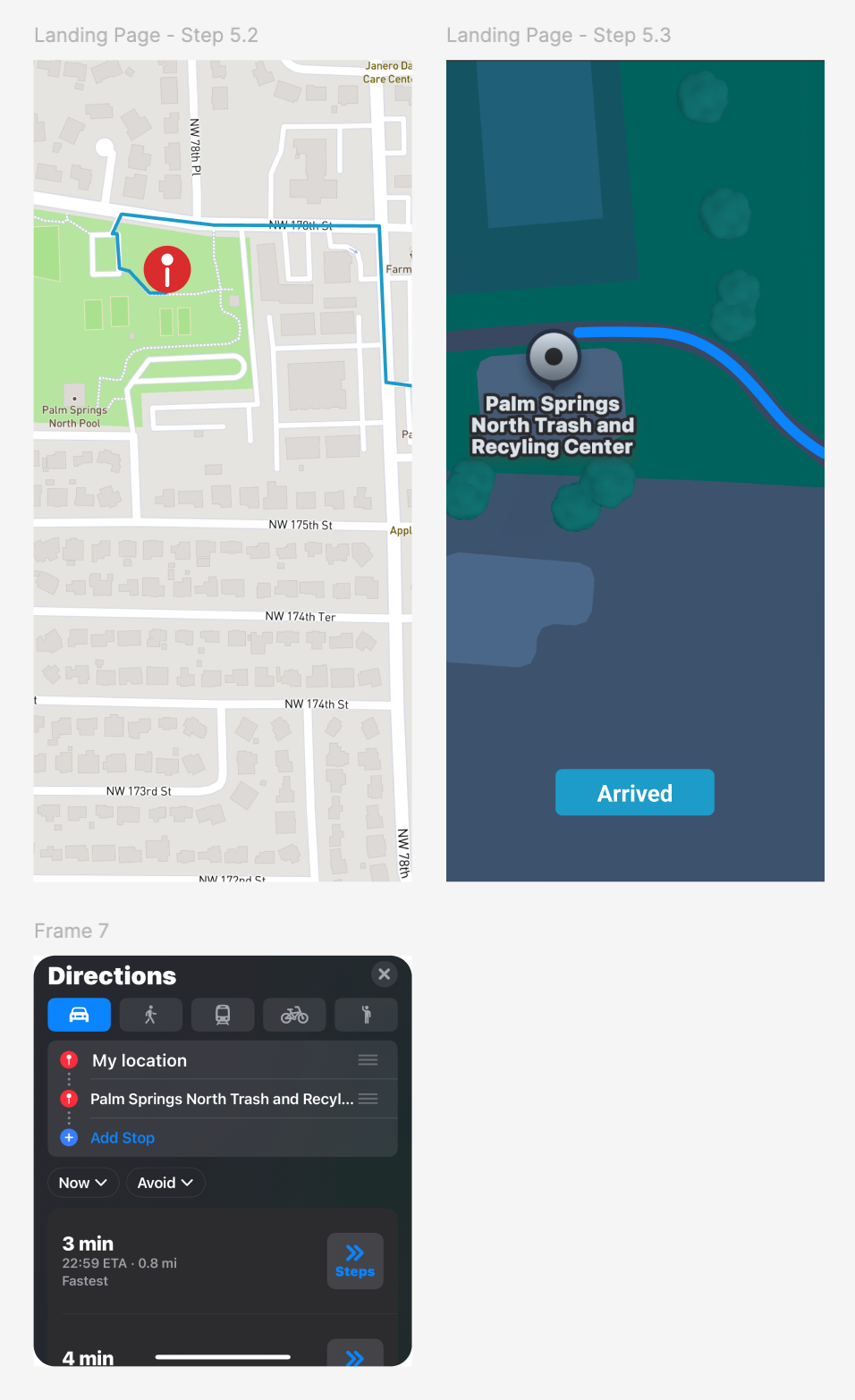Add Stop to the route
This screenshot has width=855, height=1400.
[123, 1137]
